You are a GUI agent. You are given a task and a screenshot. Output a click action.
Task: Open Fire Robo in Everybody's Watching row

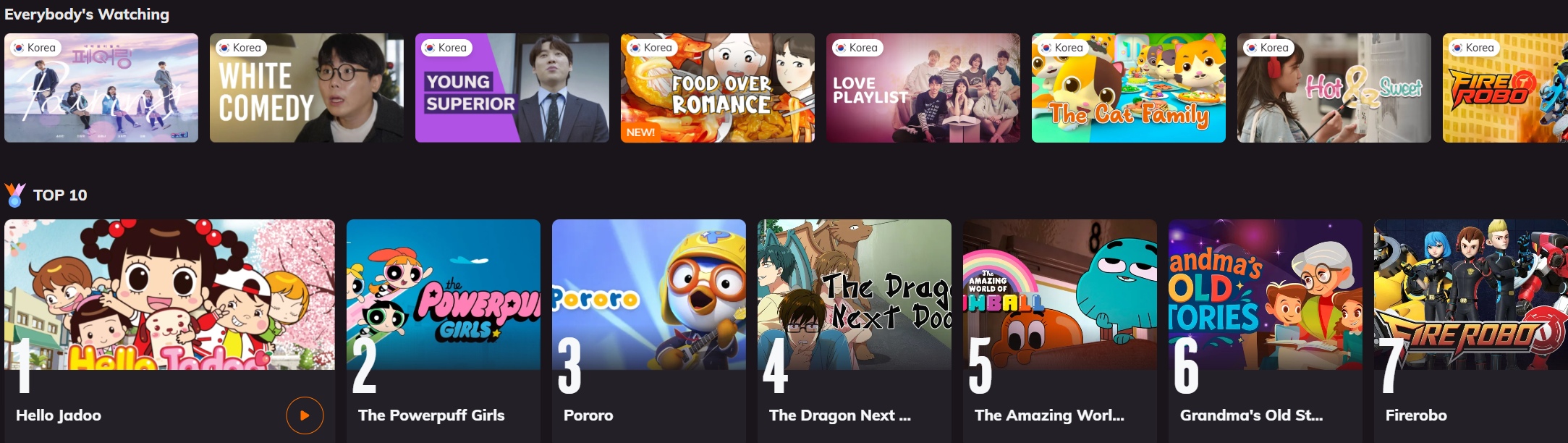click(x=1505, y=88)
